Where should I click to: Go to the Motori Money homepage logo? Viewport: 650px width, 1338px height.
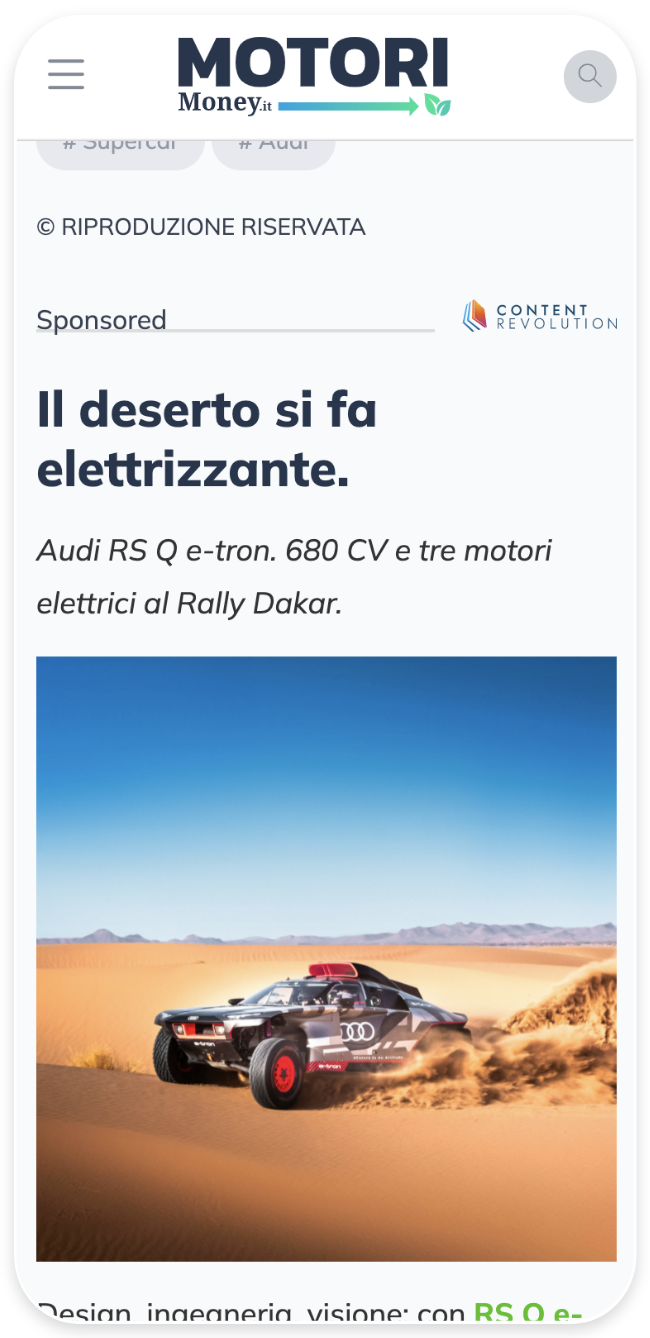(314, 77)
